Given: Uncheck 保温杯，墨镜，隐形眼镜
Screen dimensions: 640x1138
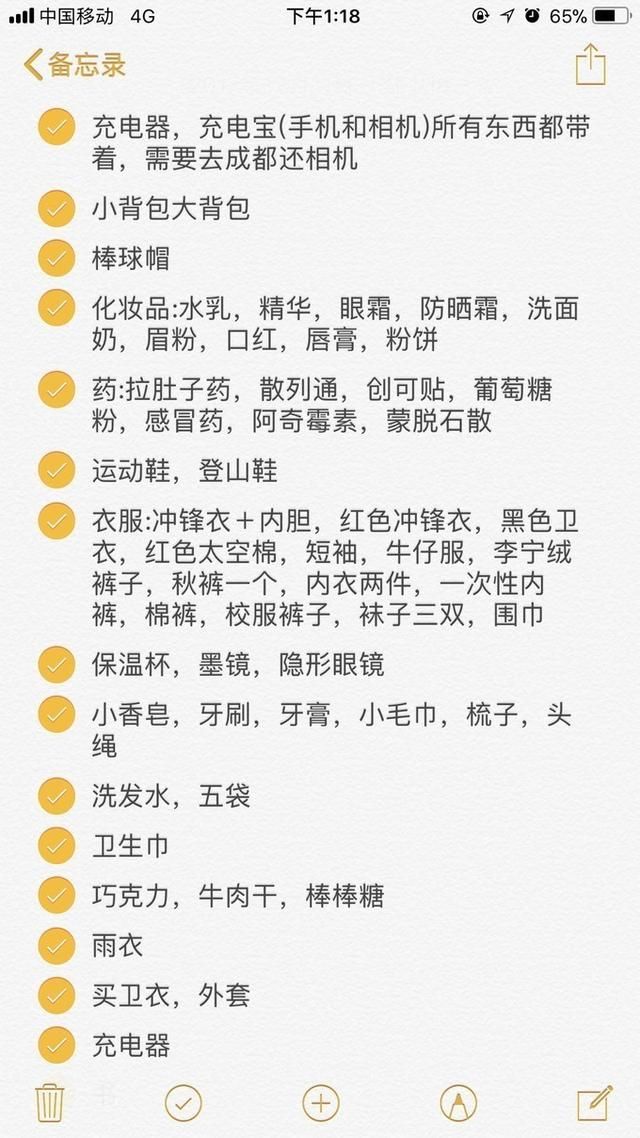Looking at the screenshot, I should tap(57, 665).
